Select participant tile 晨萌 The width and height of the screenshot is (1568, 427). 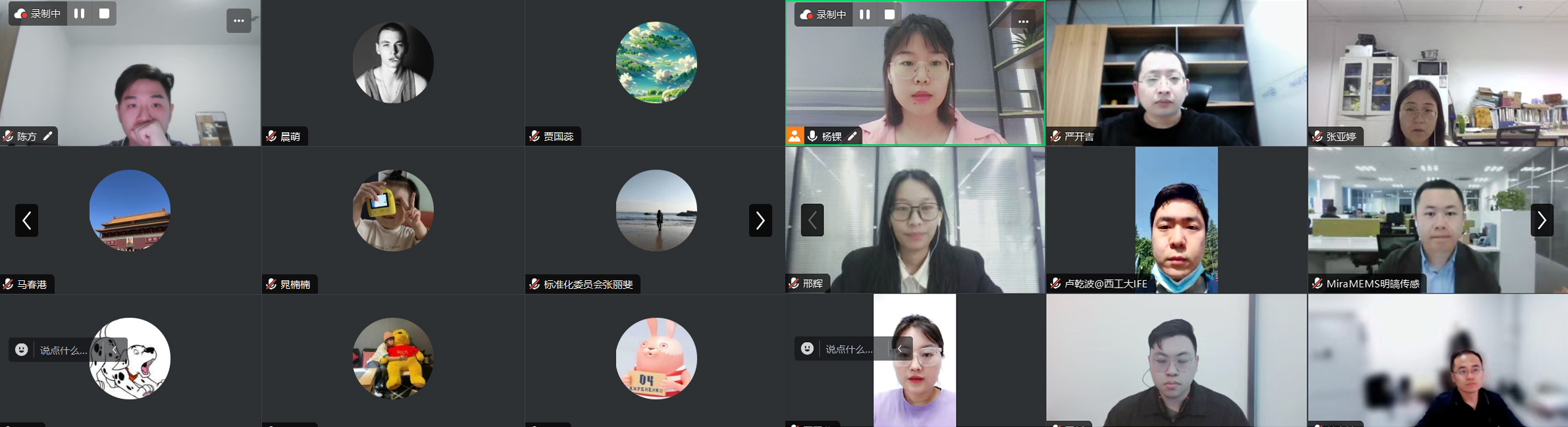click(x=393, y=72)
